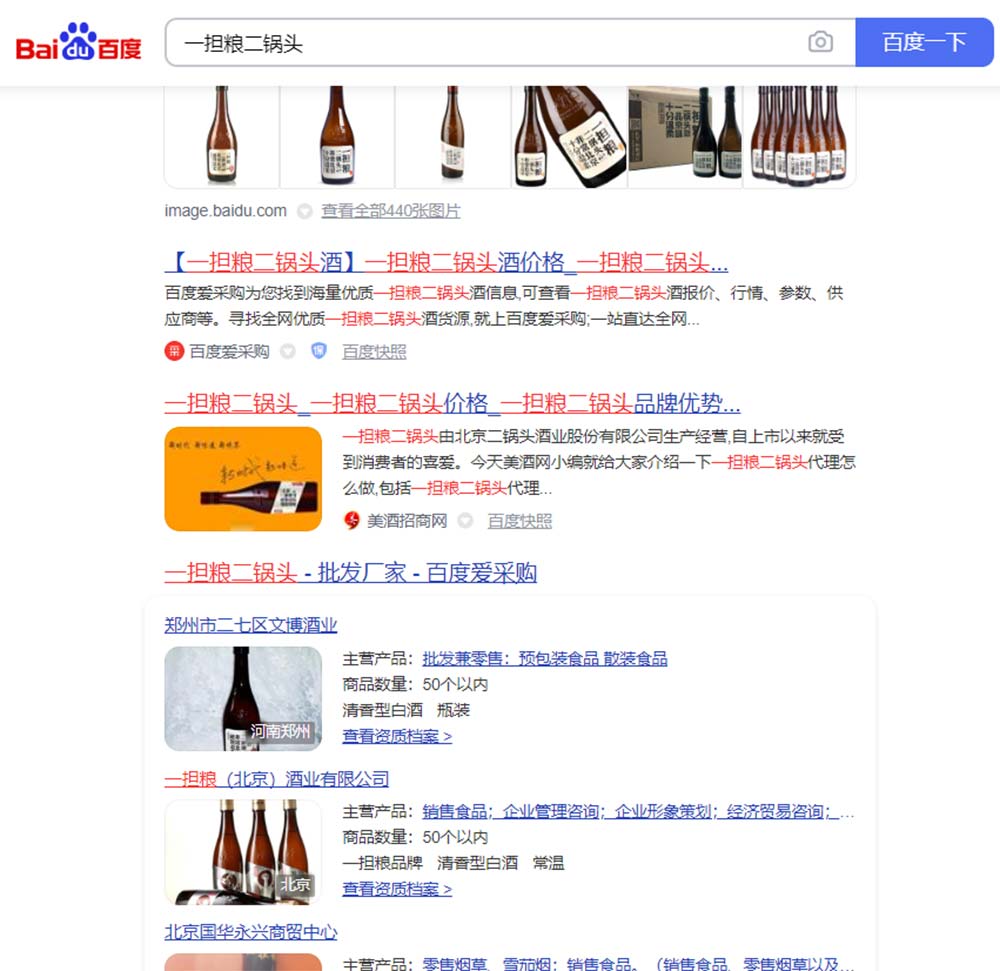Tap the search box containing 一担粮二锅头
The image size is (1000, 971).
(x=480, y=43)
